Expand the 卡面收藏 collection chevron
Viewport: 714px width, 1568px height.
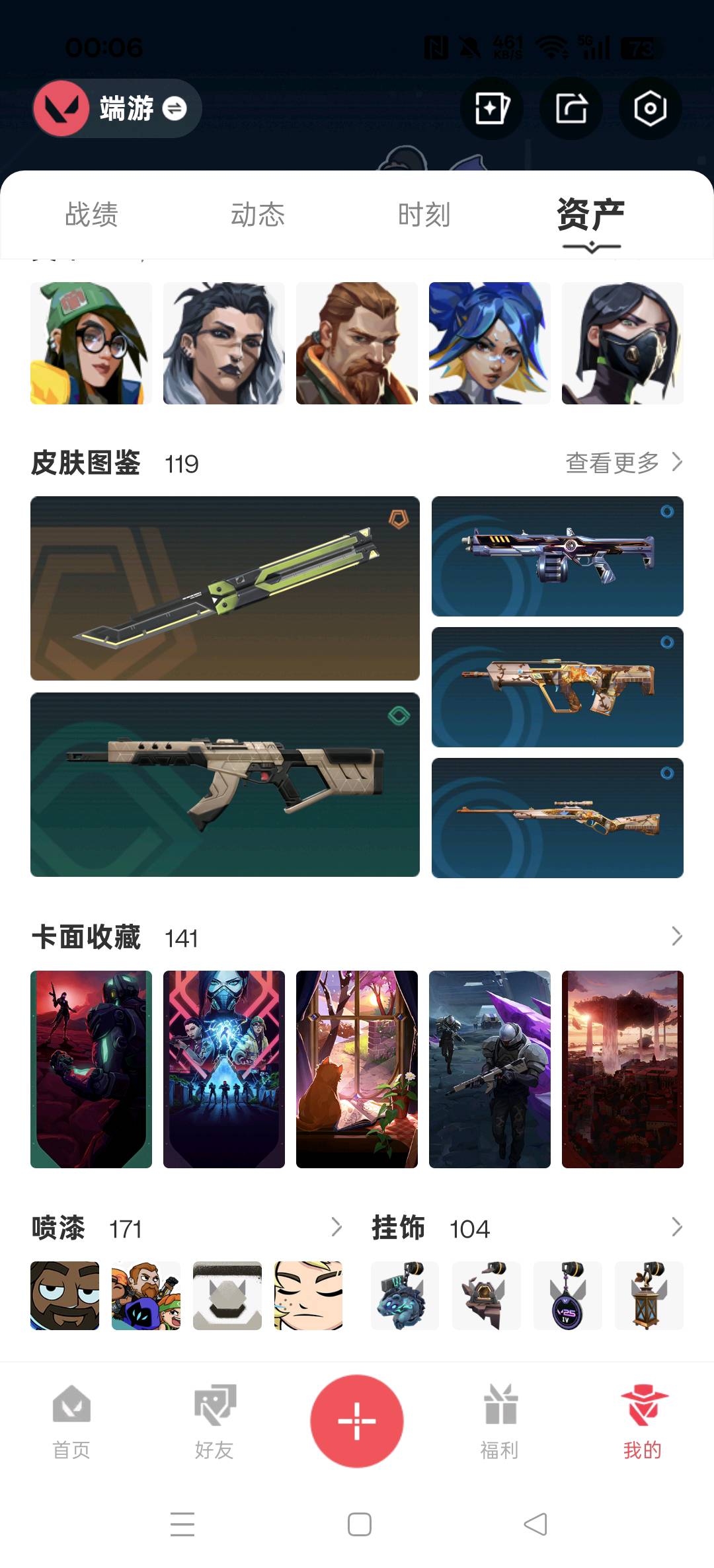[x=676, y=936]
